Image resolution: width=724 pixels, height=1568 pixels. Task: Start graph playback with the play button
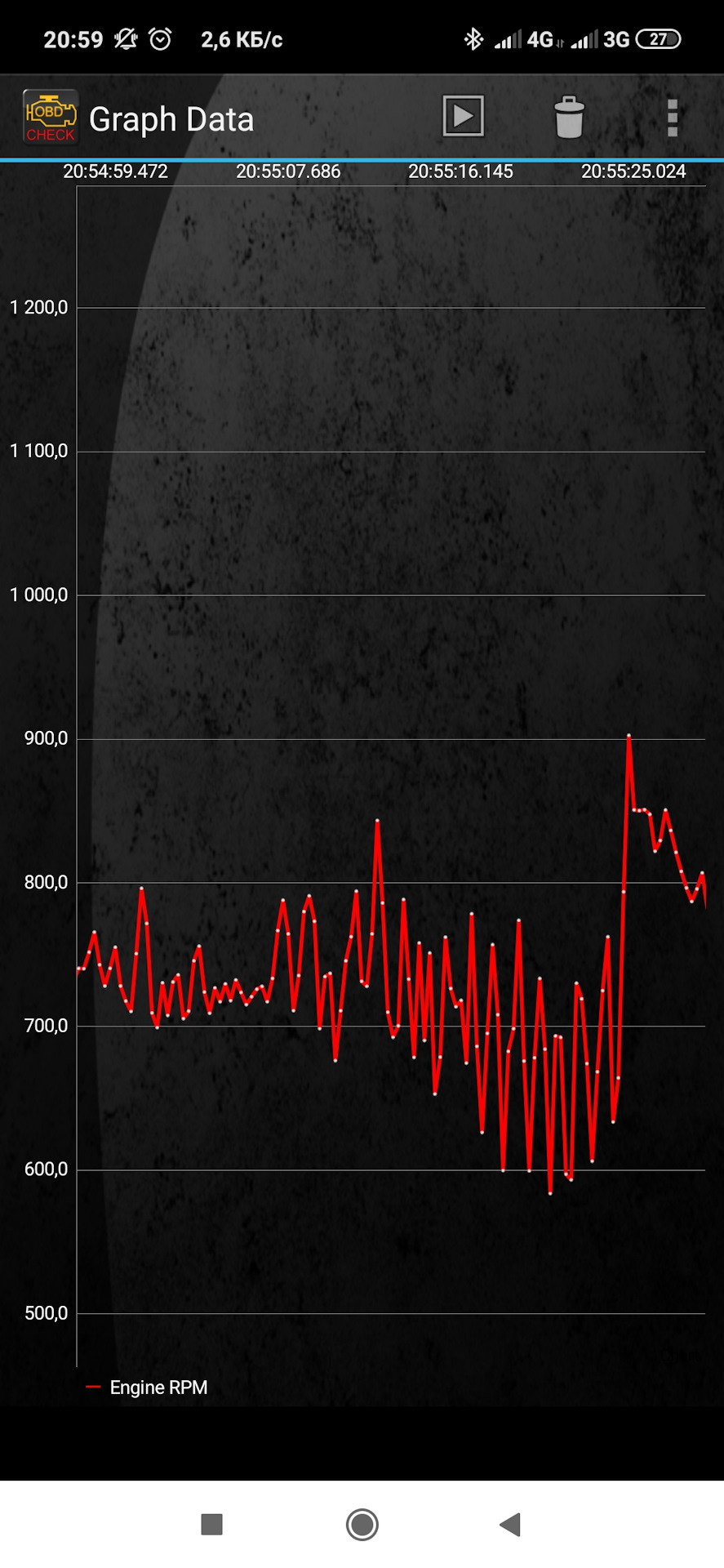pos(463,117)
